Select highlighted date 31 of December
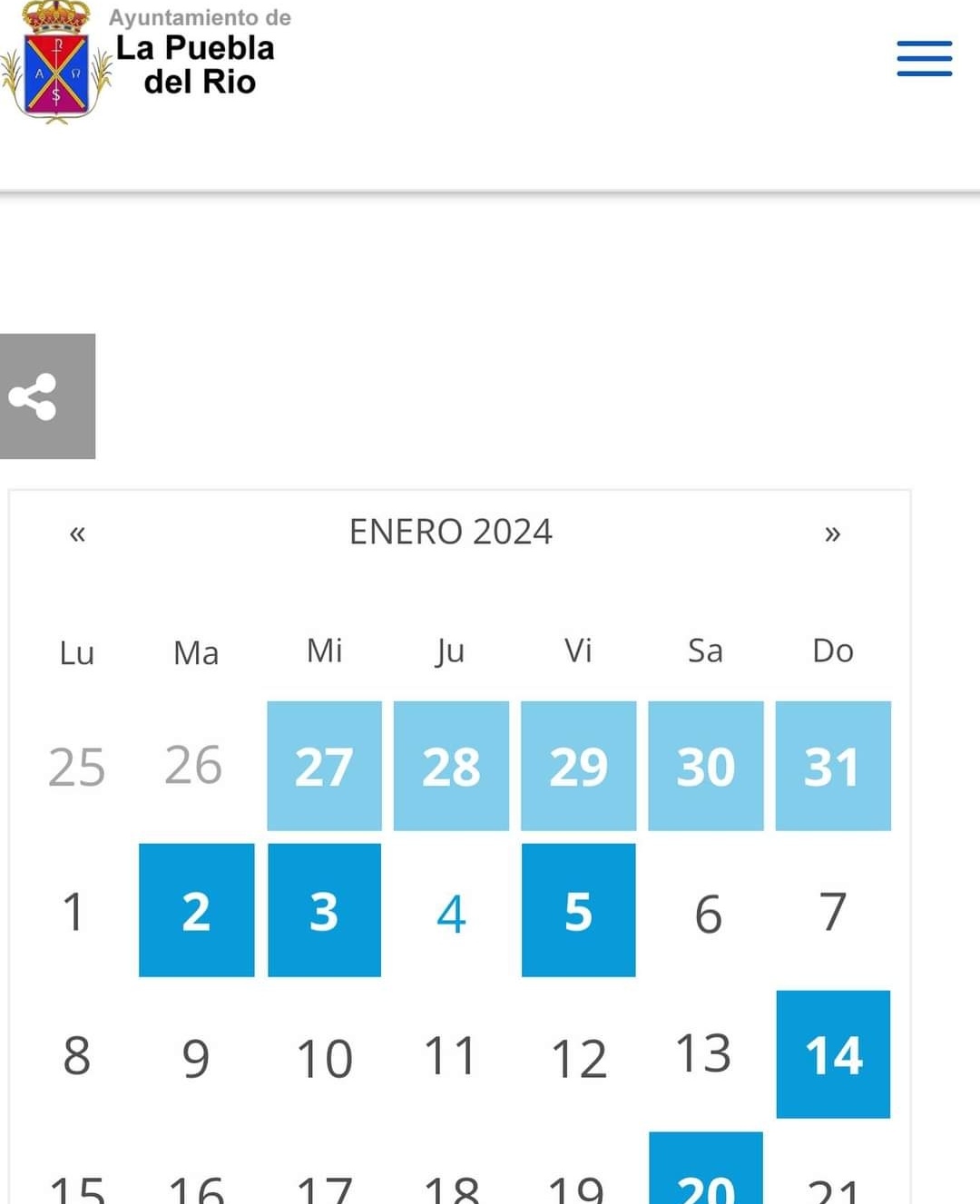Screen dimensions: 980x1204 point(833,766)
